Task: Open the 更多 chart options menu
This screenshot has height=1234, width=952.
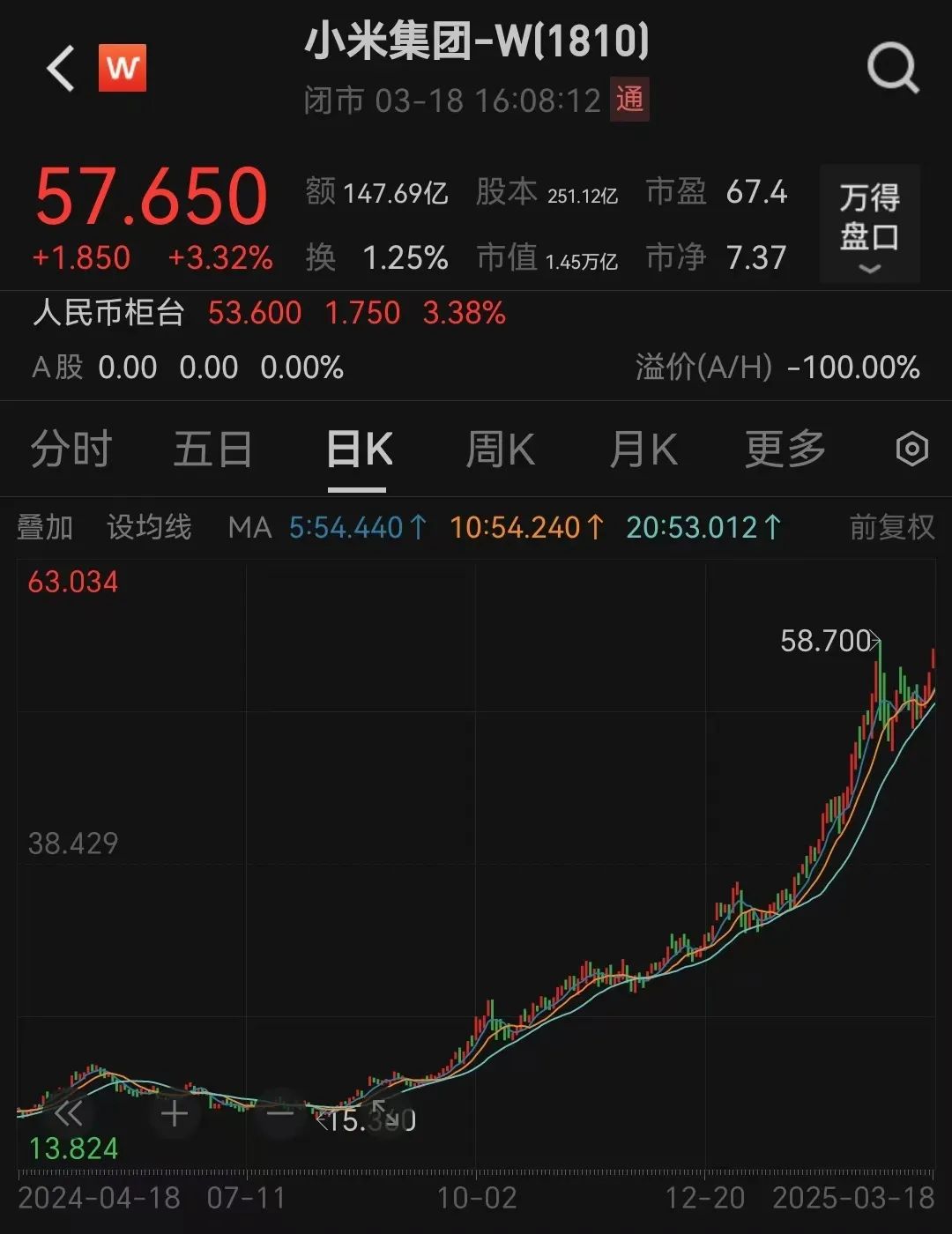Action: coord(783,449)
